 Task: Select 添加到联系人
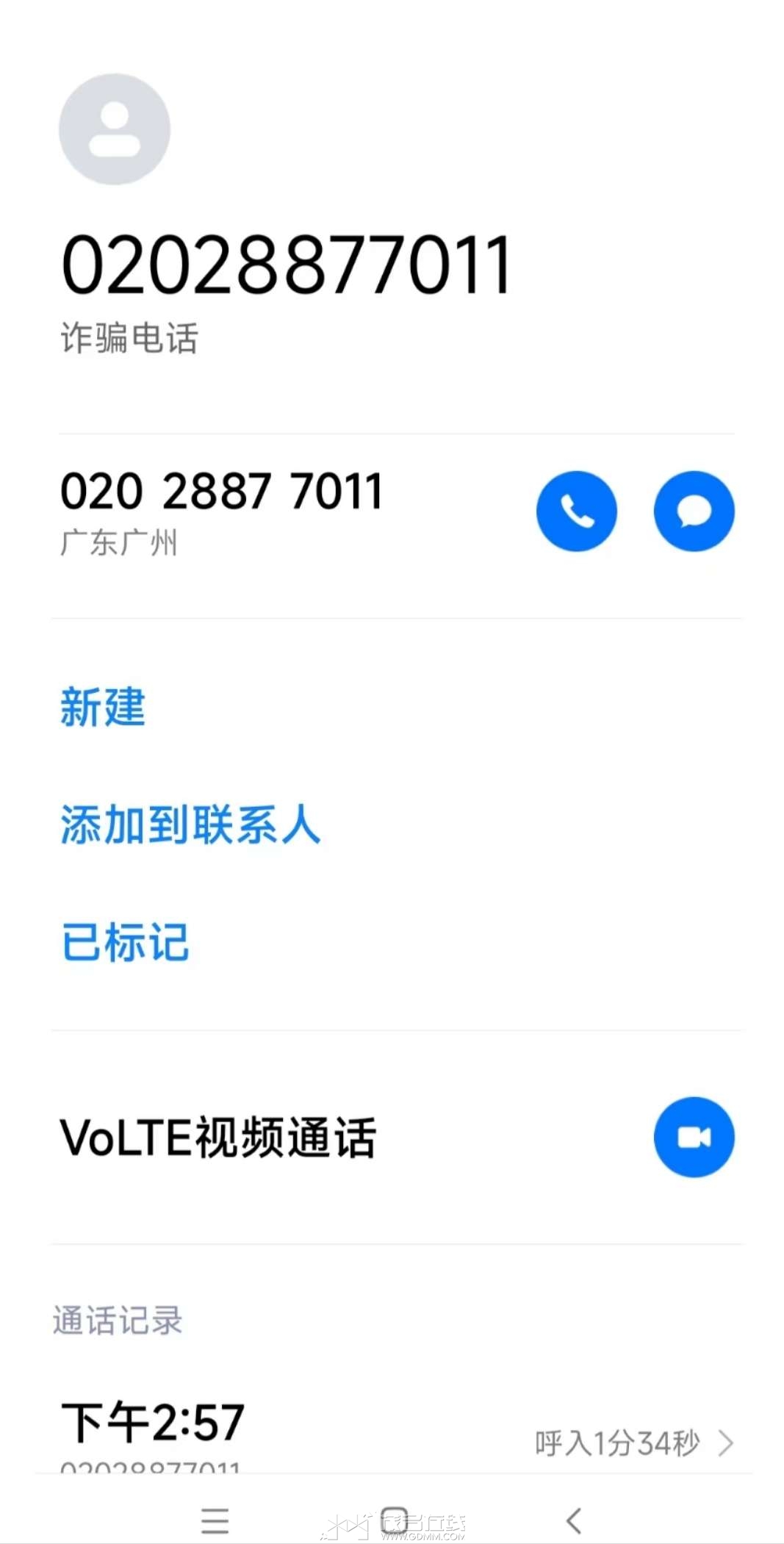pyautogui.click(x=190, y=824)
